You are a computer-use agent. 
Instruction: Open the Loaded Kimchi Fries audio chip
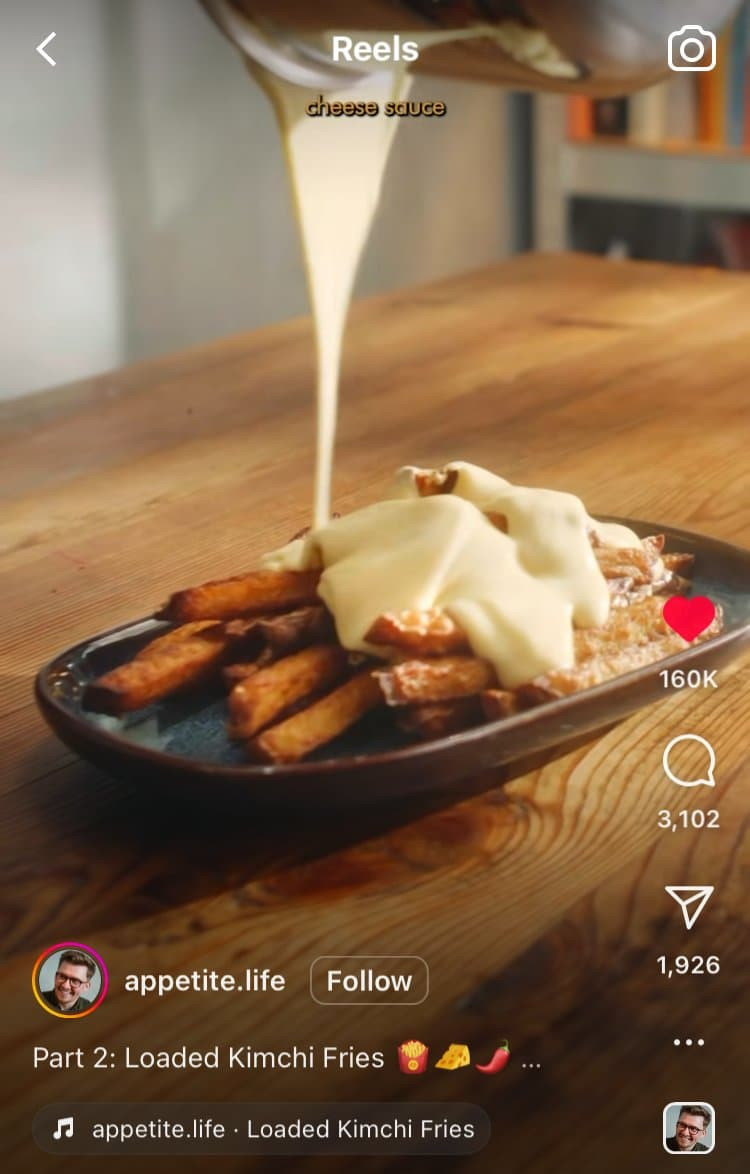262,1129
